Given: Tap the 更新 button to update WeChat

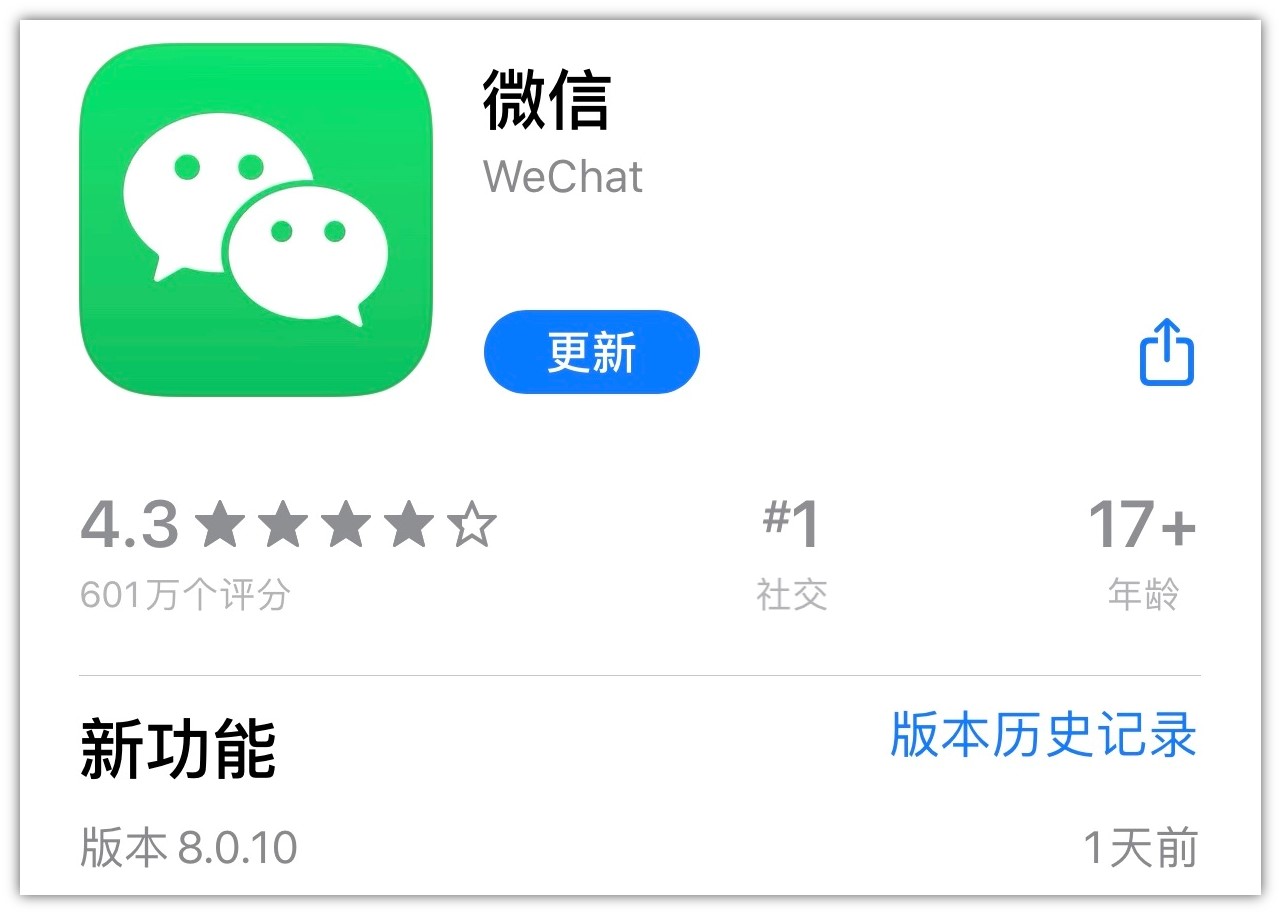Looking at the screenshot, I should 591,352.
